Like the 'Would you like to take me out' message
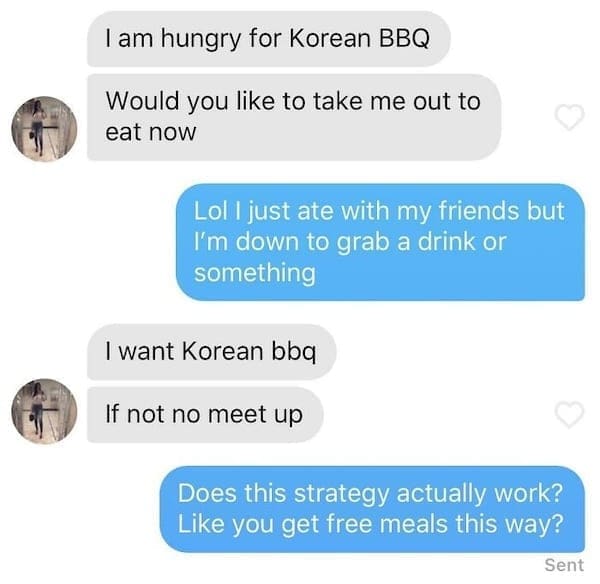This screenshot has height=584, width=600. 569,118
